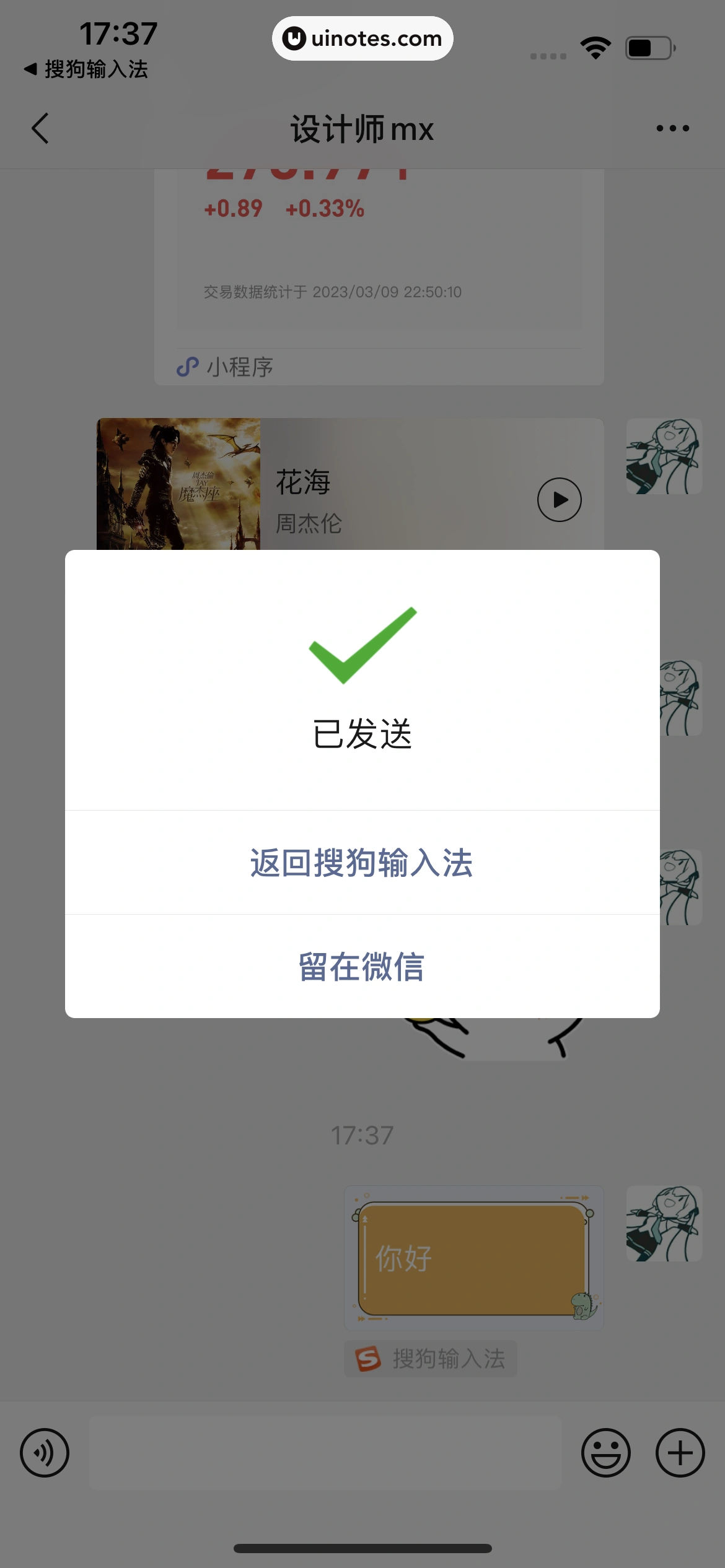Choose 留在微信 to stay in WeChat
Screen dimensions: 725x1568
(x=362, y=966)
